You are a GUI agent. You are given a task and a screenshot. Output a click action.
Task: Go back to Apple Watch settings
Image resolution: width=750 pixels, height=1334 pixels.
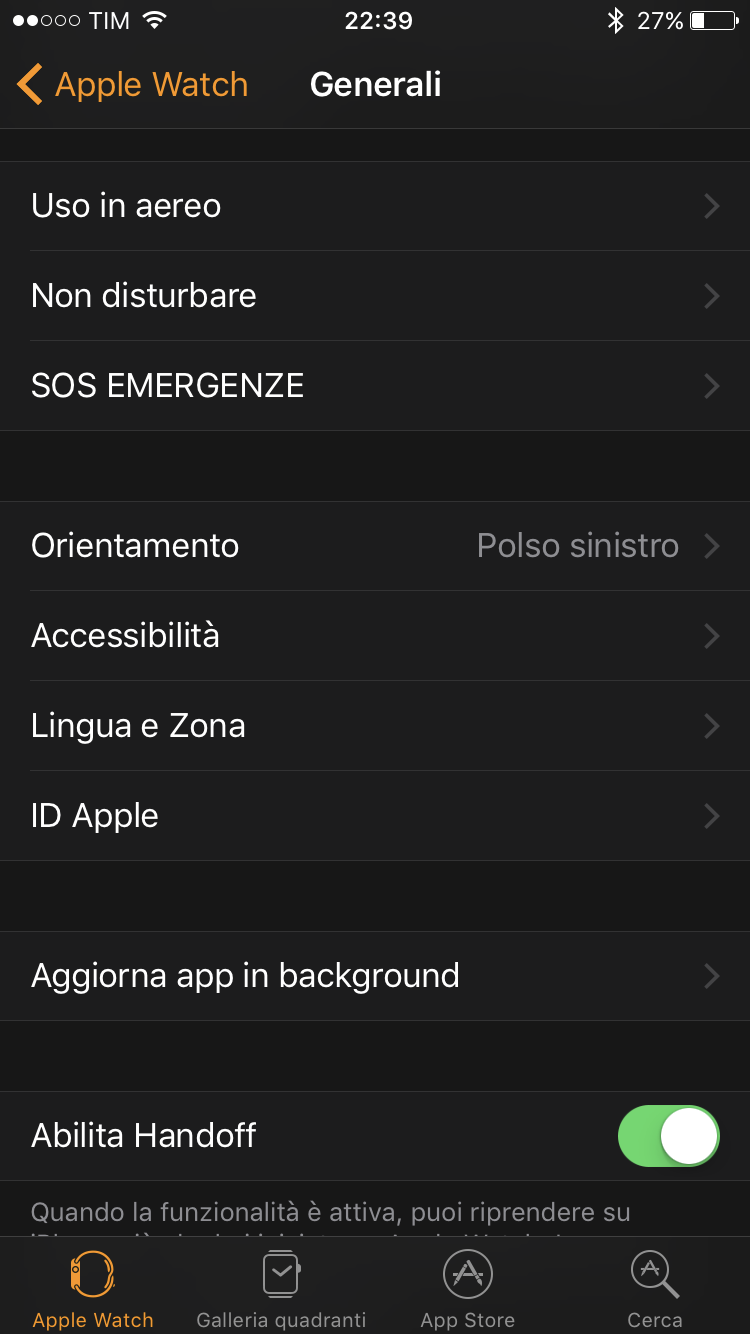[132, 85]
